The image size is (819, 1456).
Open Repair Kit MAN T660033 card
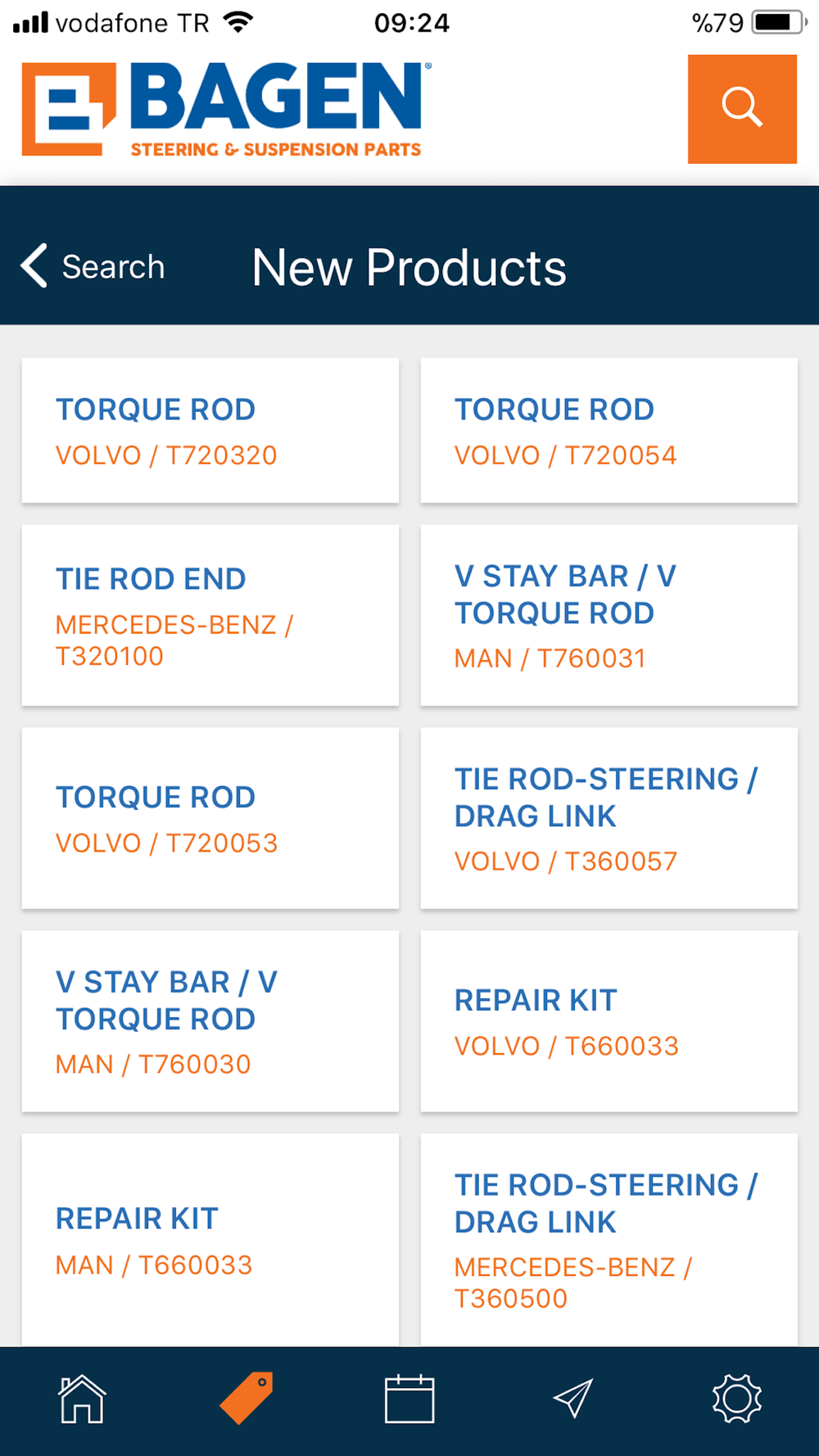pos(210,1241)
